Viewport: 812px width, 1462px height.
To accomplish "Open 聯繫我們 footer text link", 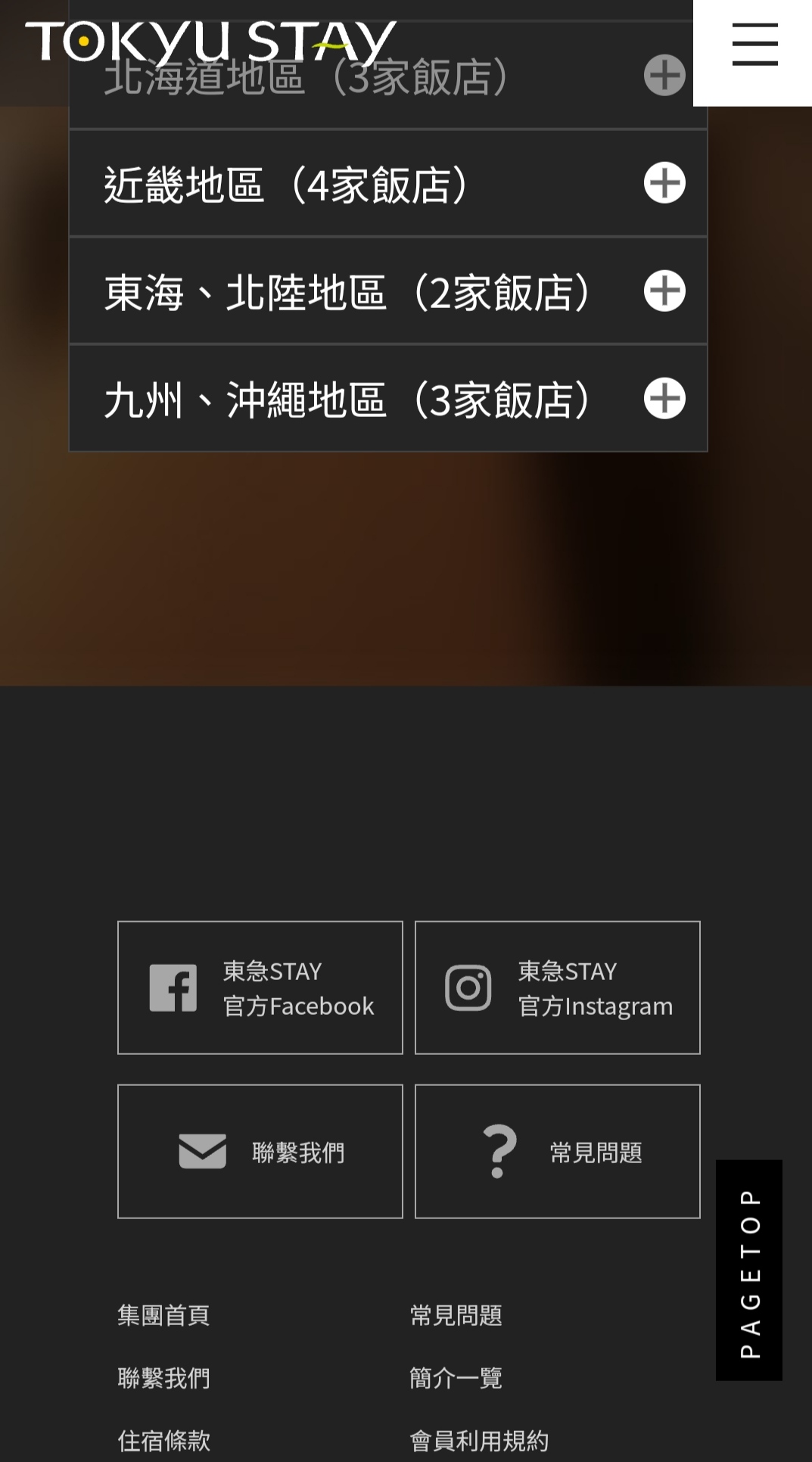I will pos(163,1378).
